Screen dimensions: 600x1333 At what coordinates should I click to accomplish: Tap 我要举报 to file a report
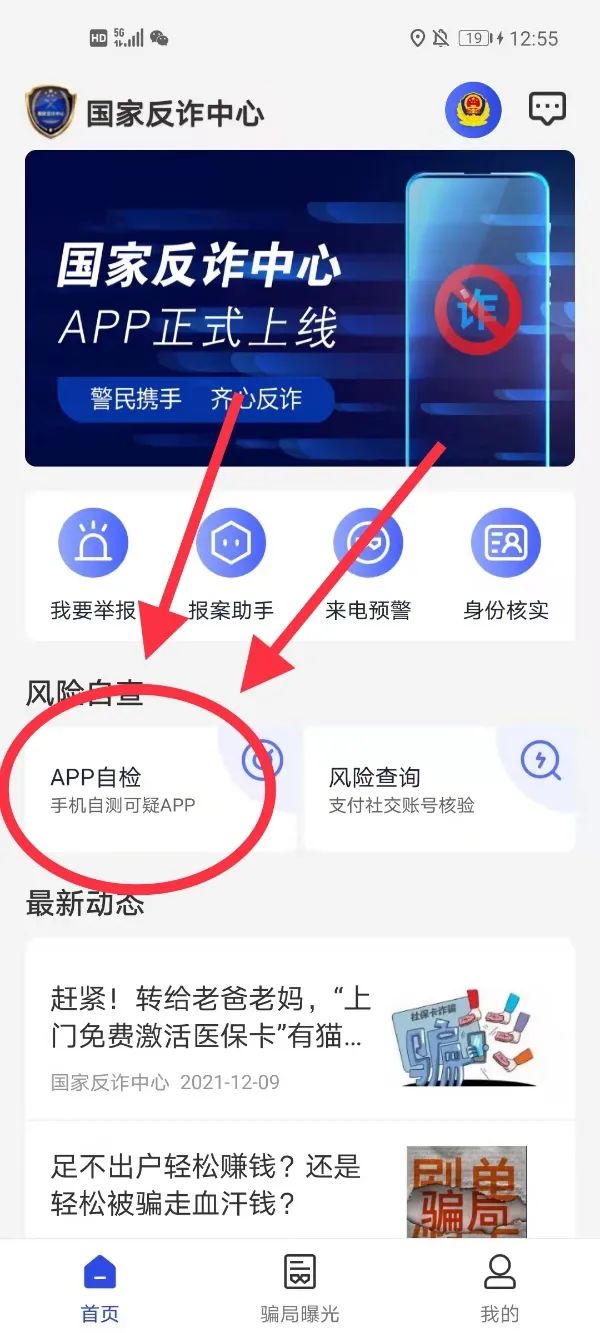point(93,565)
